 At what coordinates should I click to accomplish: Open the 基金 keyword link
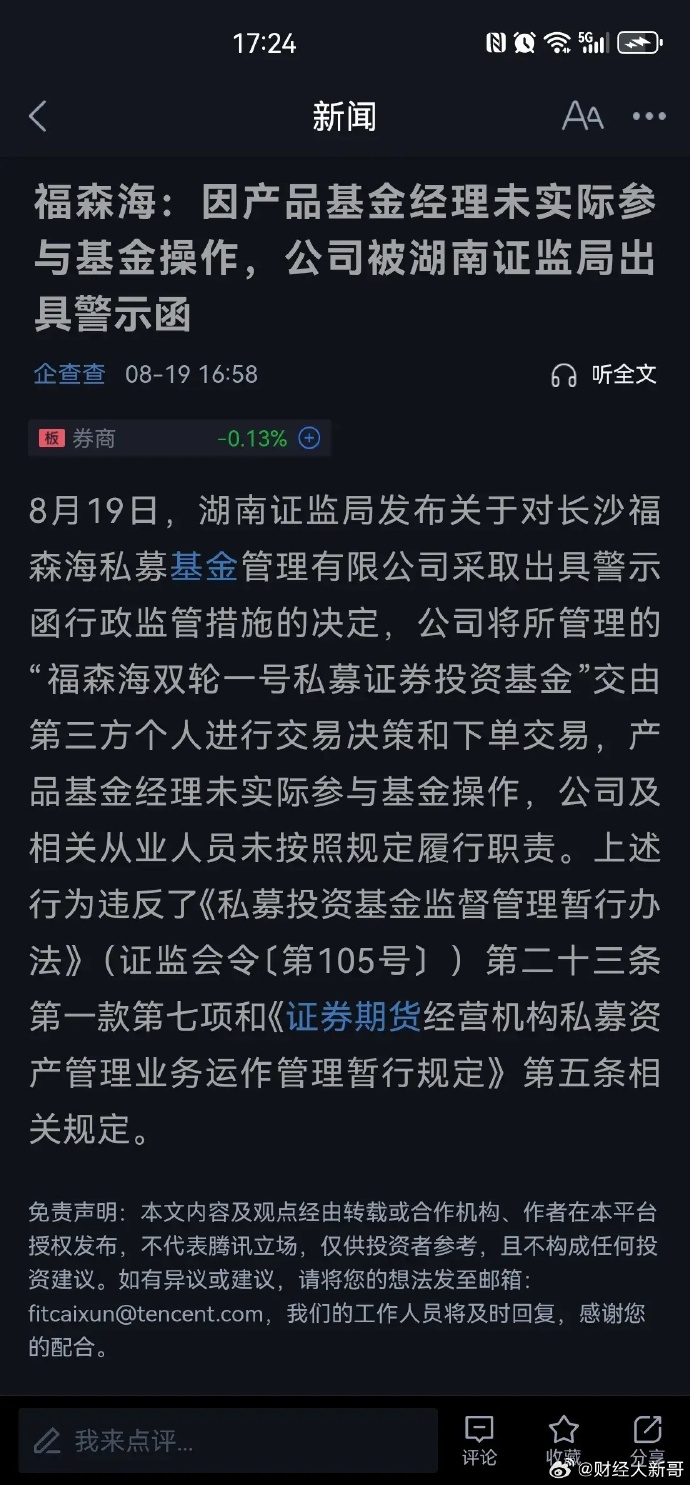pyautogui.click(x=203, y=566)
